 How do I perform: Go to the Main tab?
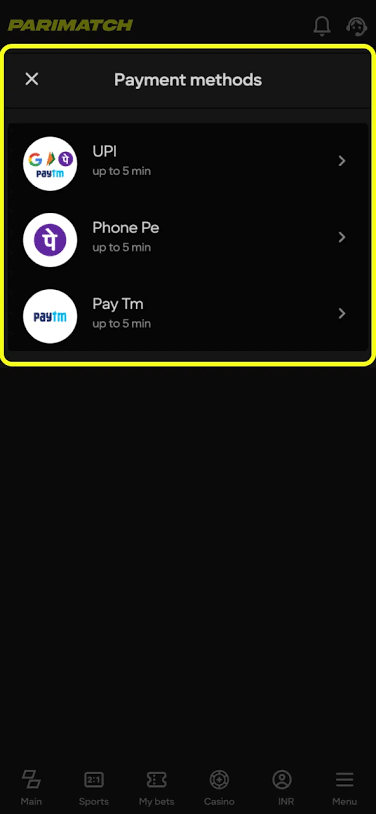point(31,788)
